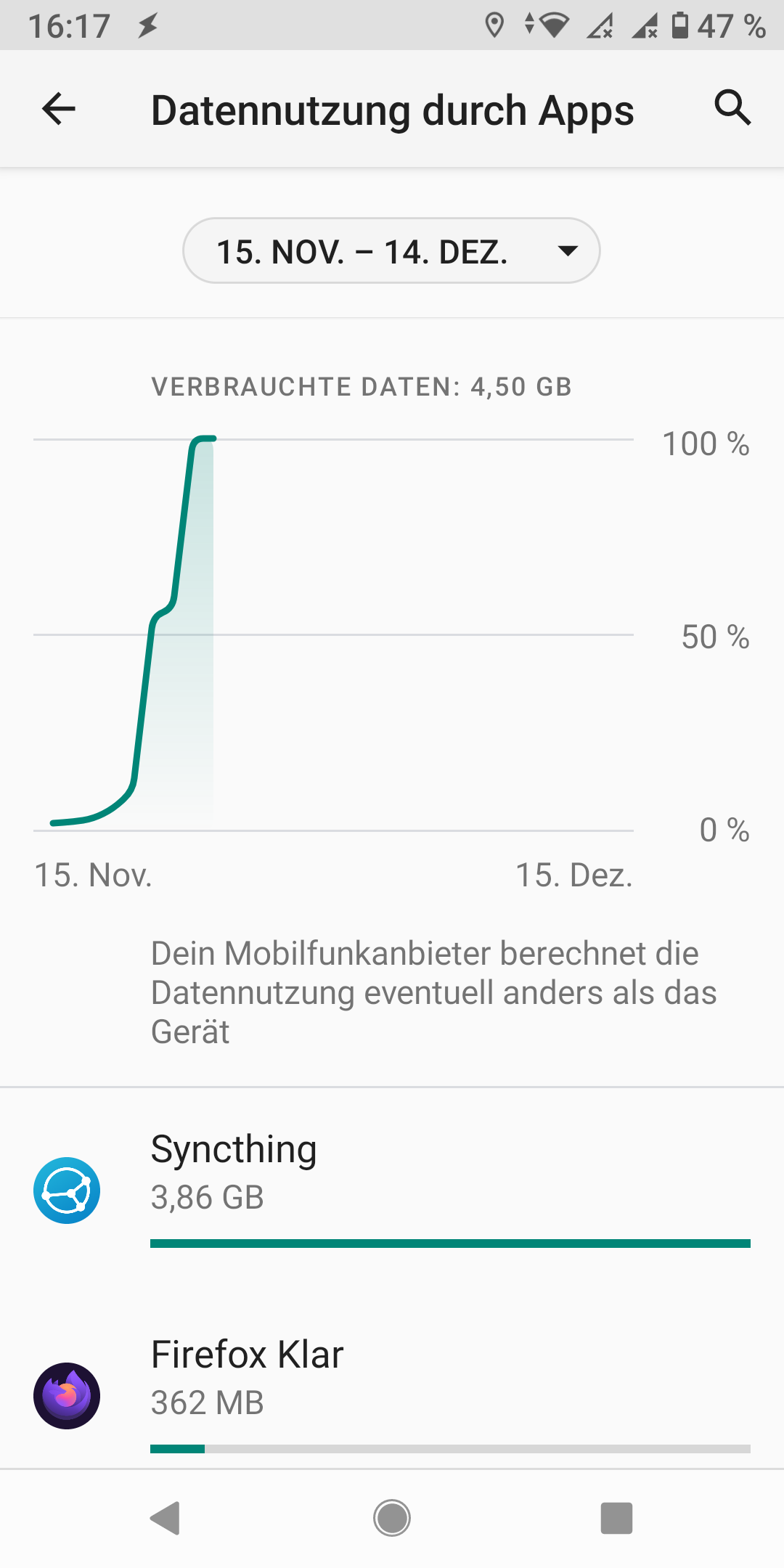
Task: Open the date range selector 15. NOV. – 14. DEZ.
Action: (x=392, y=250)
